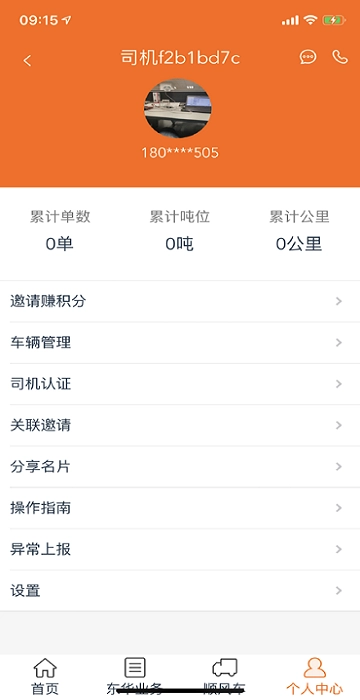Open 邀请赚积分 row
This screenshot has width=360, height=700.
[180, 301]
